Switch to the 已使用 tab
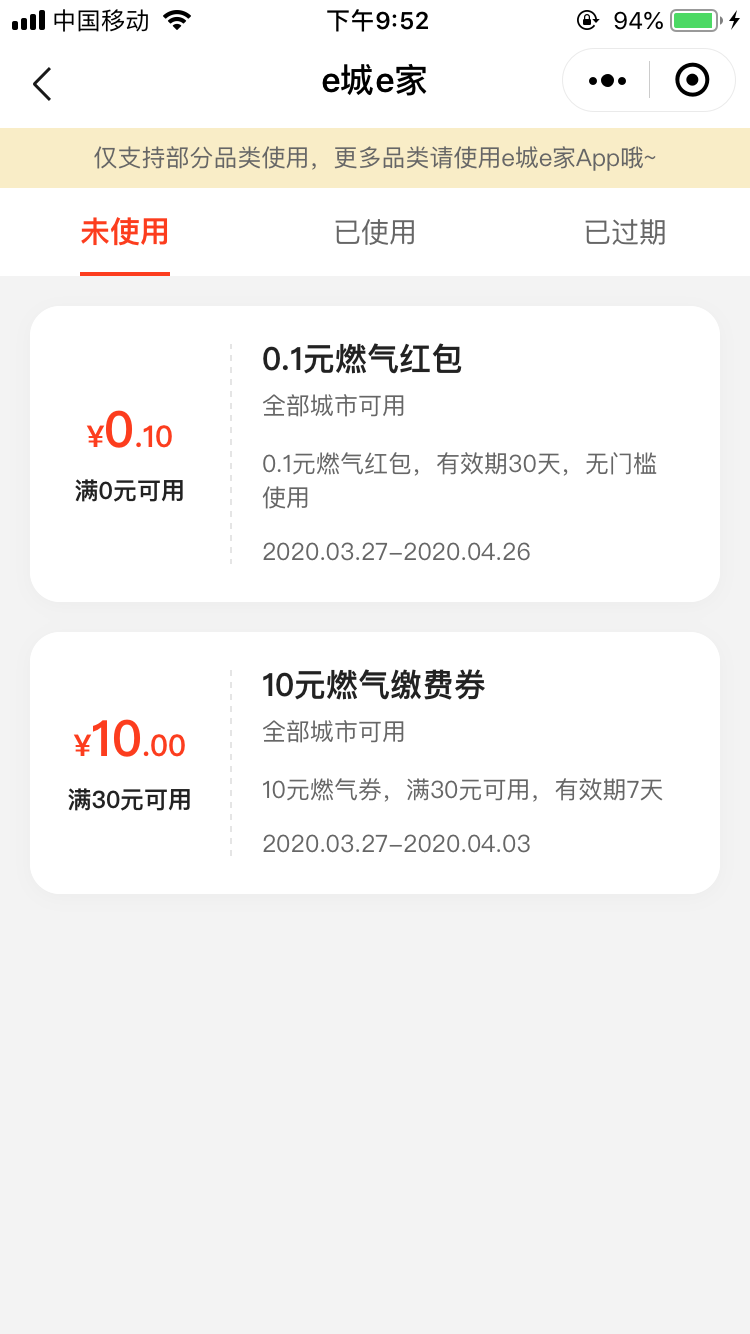 375,232
